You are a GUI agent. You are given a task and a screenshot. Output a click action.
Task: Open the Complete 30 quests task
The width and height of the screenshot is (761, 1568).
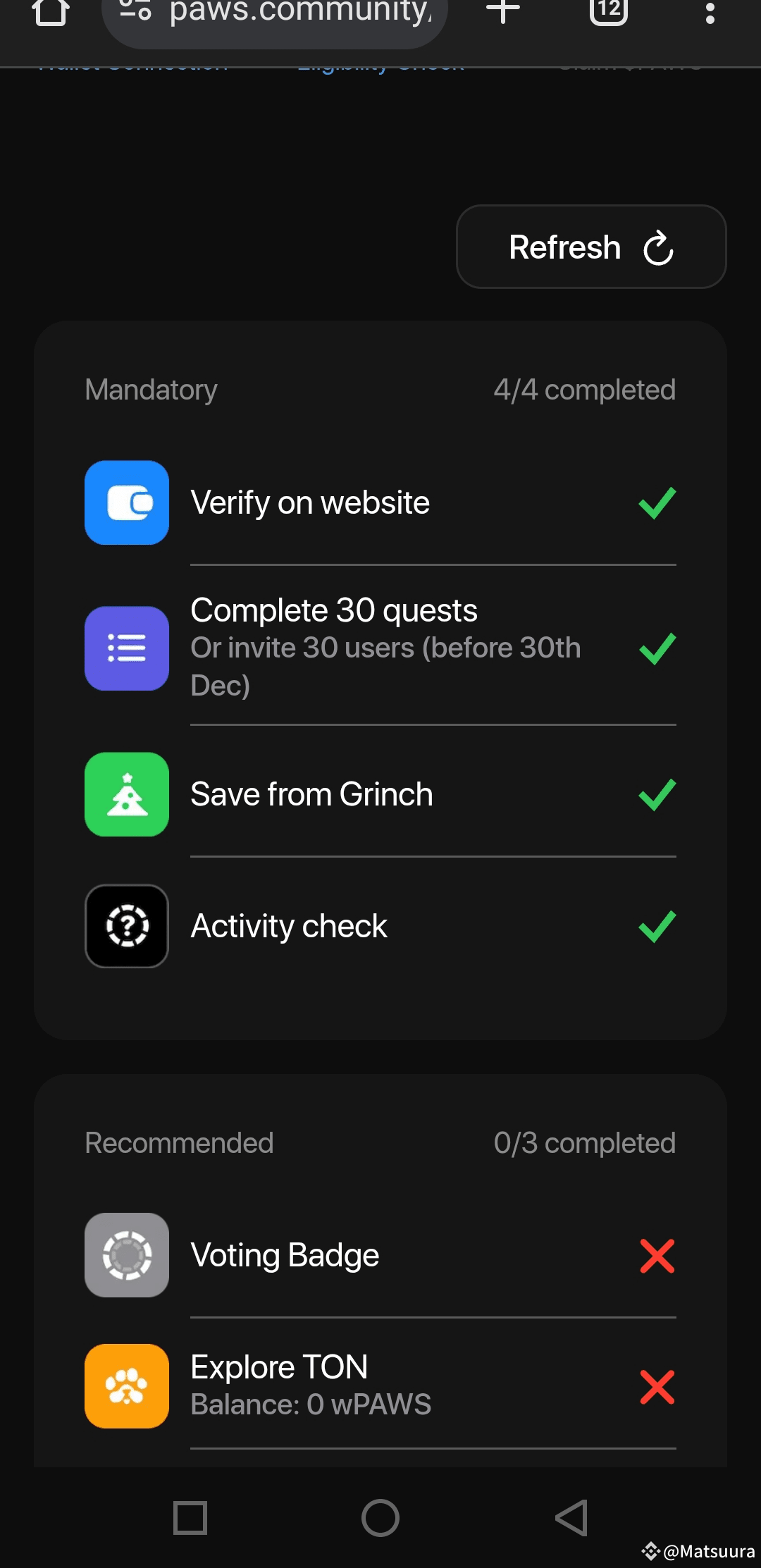point(380,648)
